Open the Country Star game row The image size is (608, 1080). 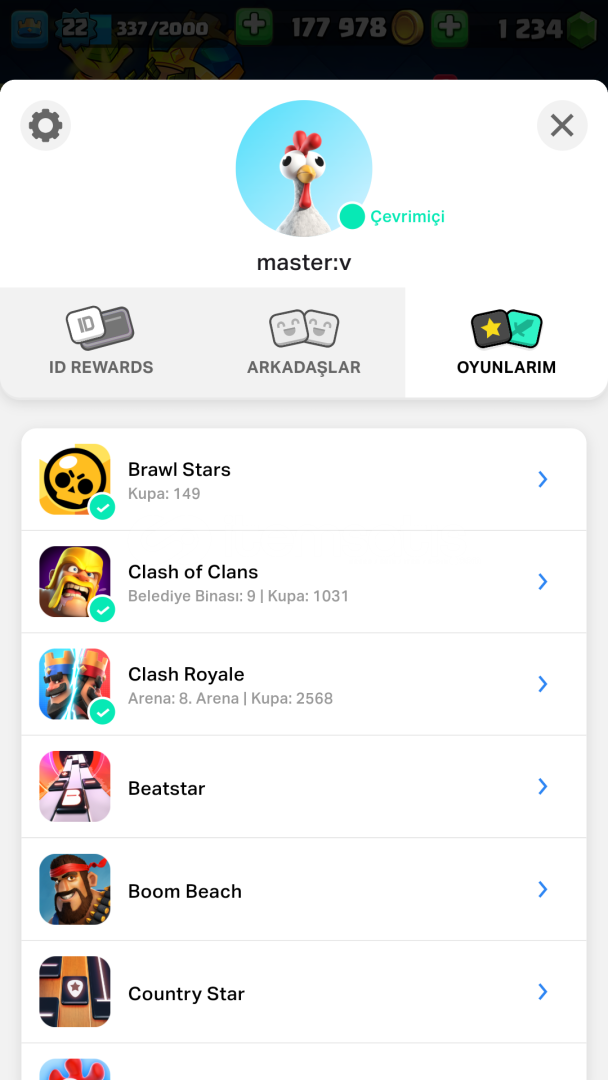coord(304,992)
